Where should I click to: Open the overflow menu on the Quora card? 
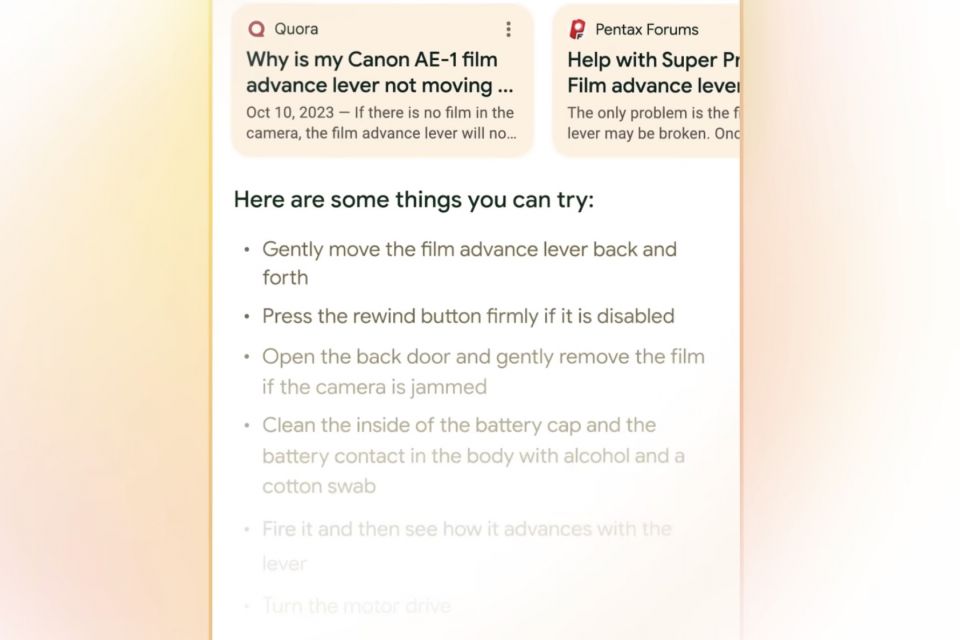508,29
